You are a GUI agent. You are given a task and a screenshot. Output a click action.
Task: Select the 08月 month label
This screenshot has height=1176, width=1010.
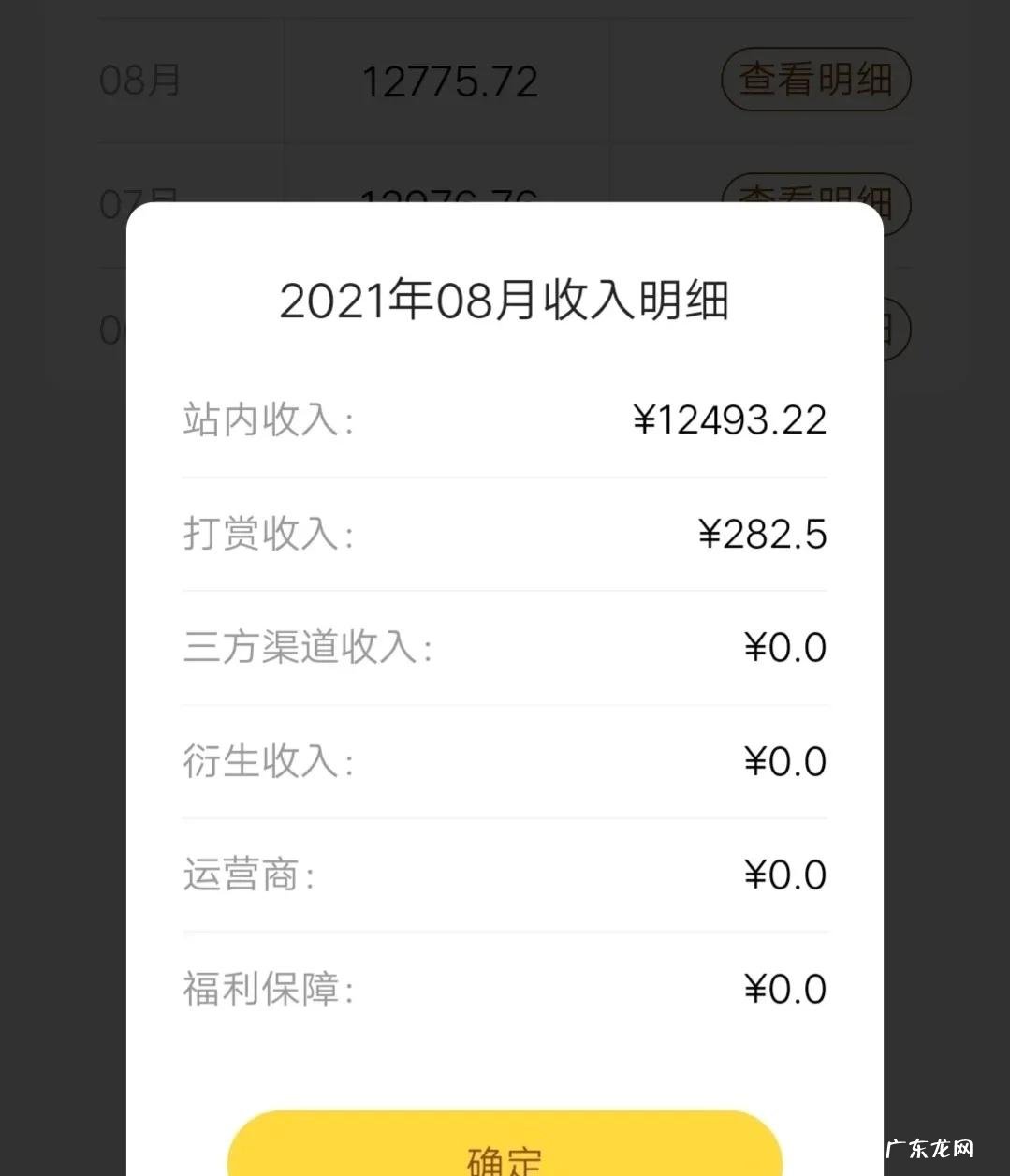click(x=139, y=80)
